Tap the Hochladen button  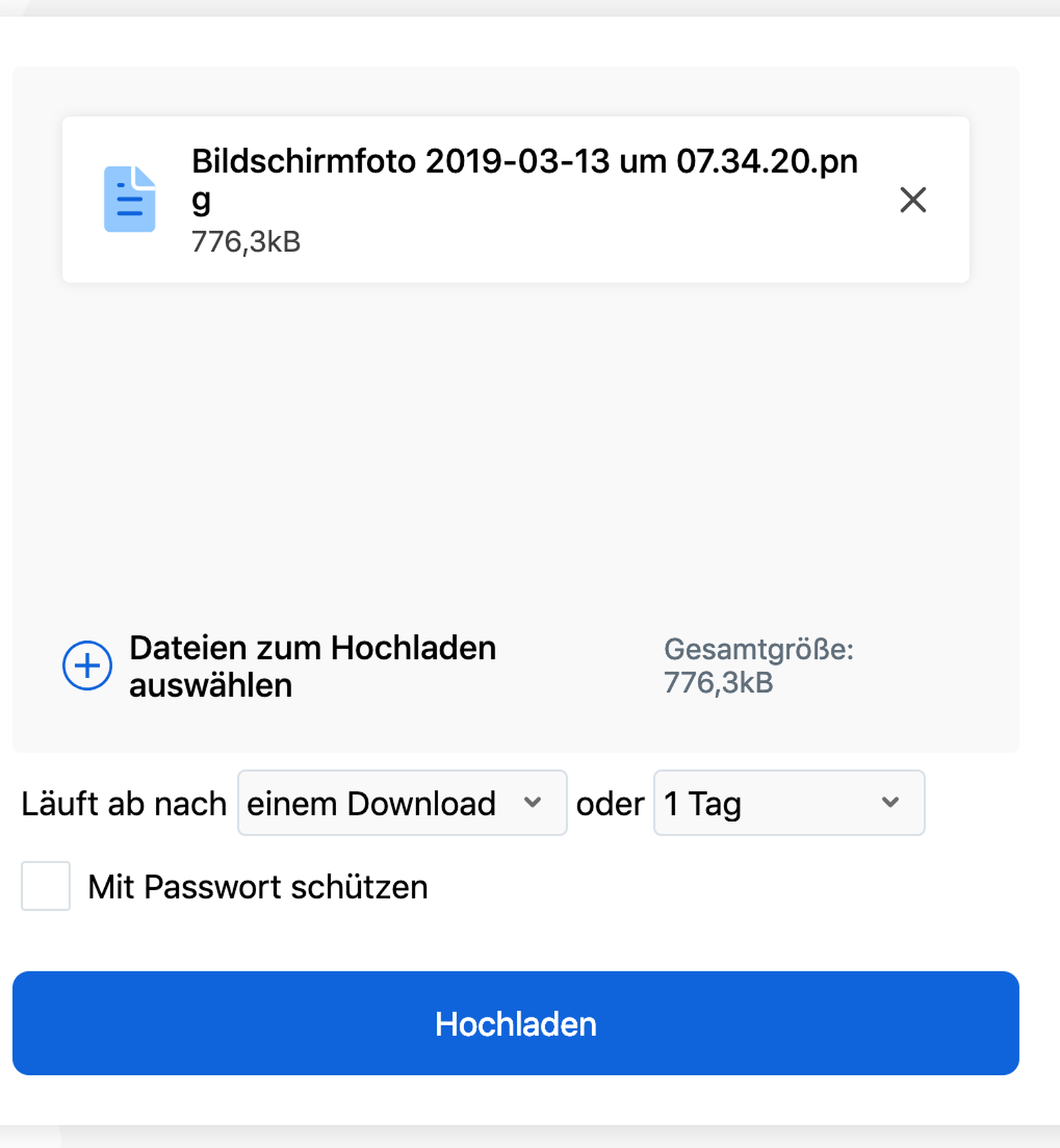(516, 1023)
